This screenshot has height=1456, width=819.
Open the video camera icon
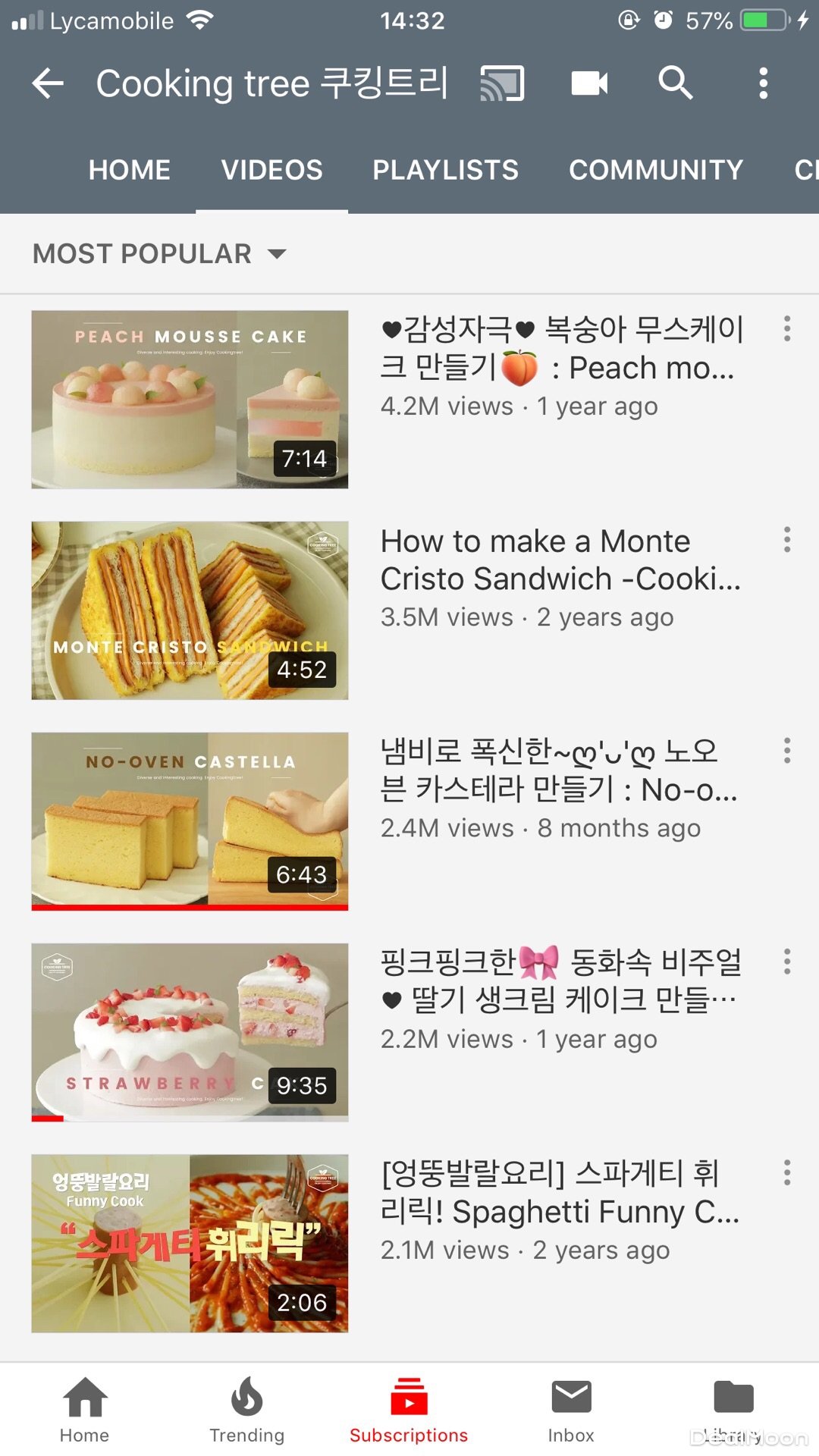click(x=589, y=83)
